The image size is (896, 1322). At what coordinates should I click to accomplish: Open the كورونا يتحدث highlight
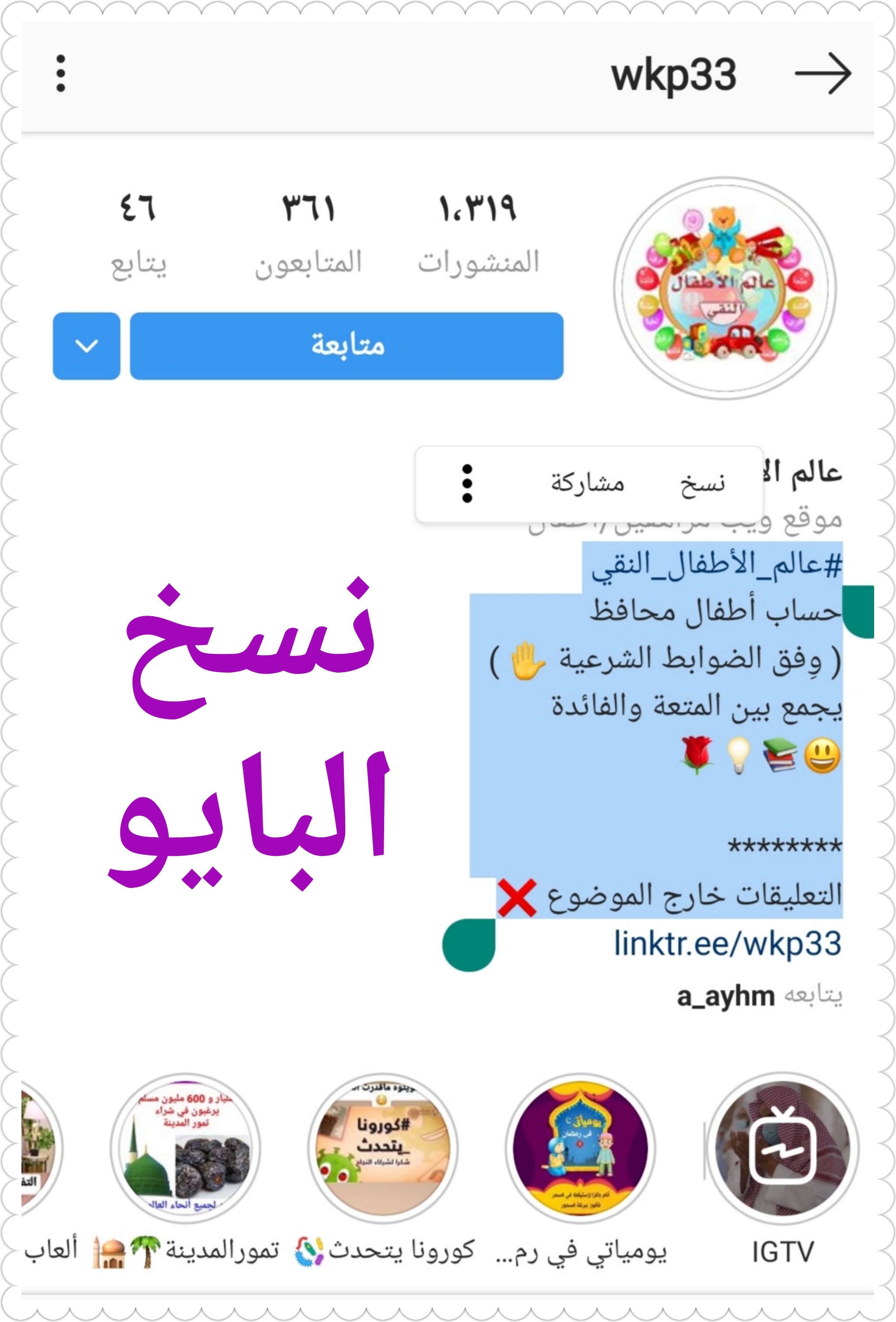click(382, 1149)
